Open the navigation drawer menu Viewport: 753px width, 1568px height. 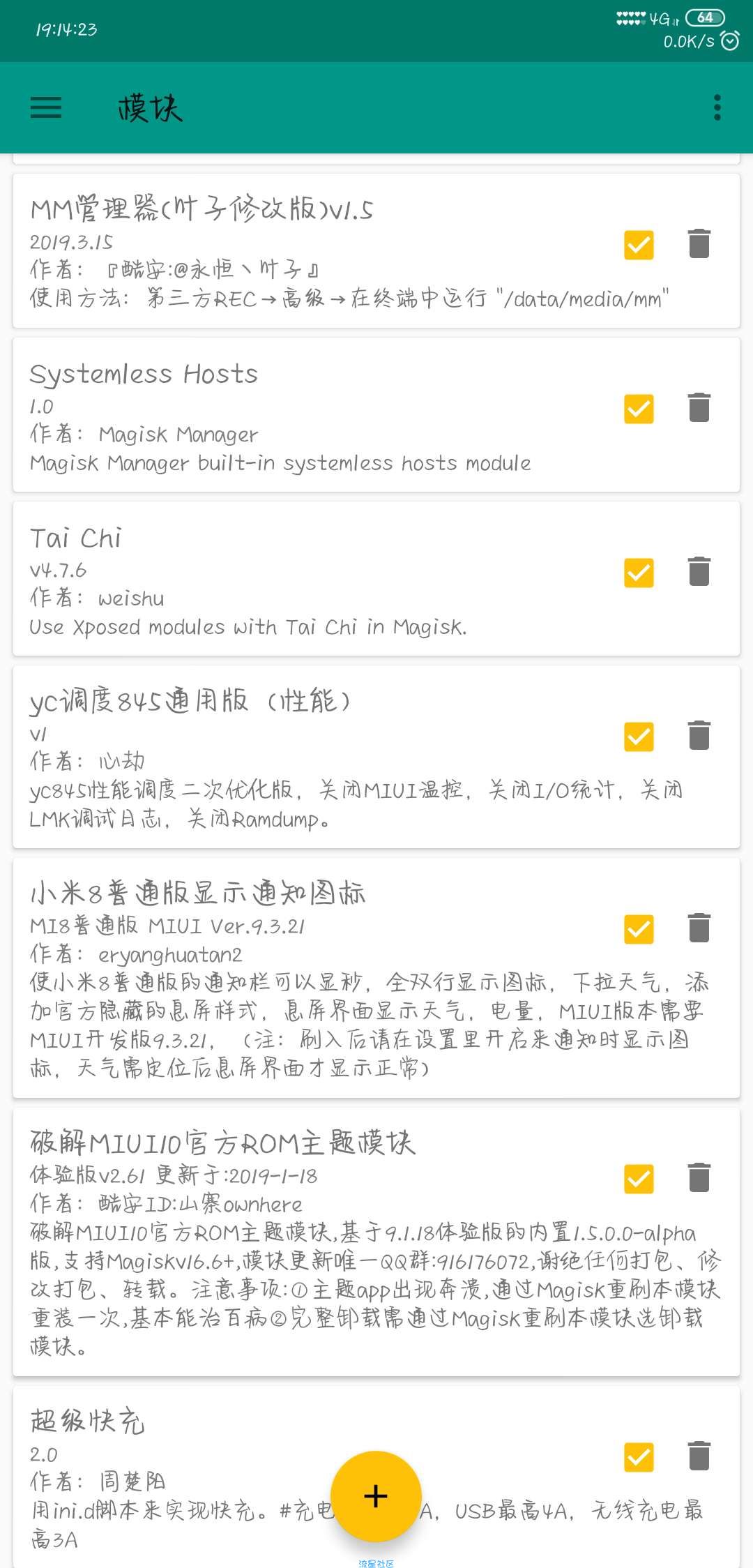tap(46, 107)
